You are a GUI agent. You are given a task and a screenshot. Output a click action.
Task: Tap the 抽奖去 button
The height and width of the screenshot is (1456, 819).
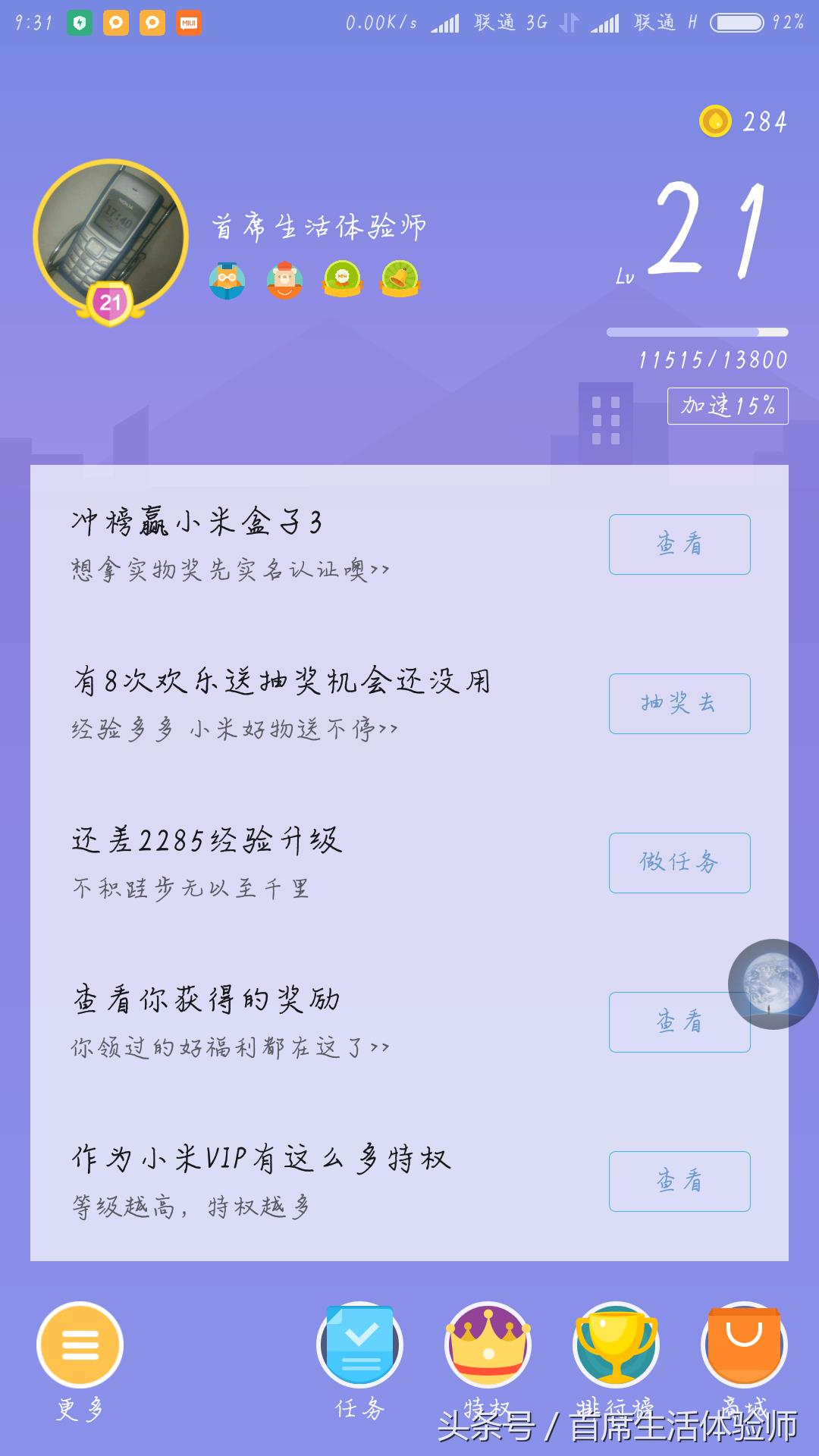click(679, 704)
